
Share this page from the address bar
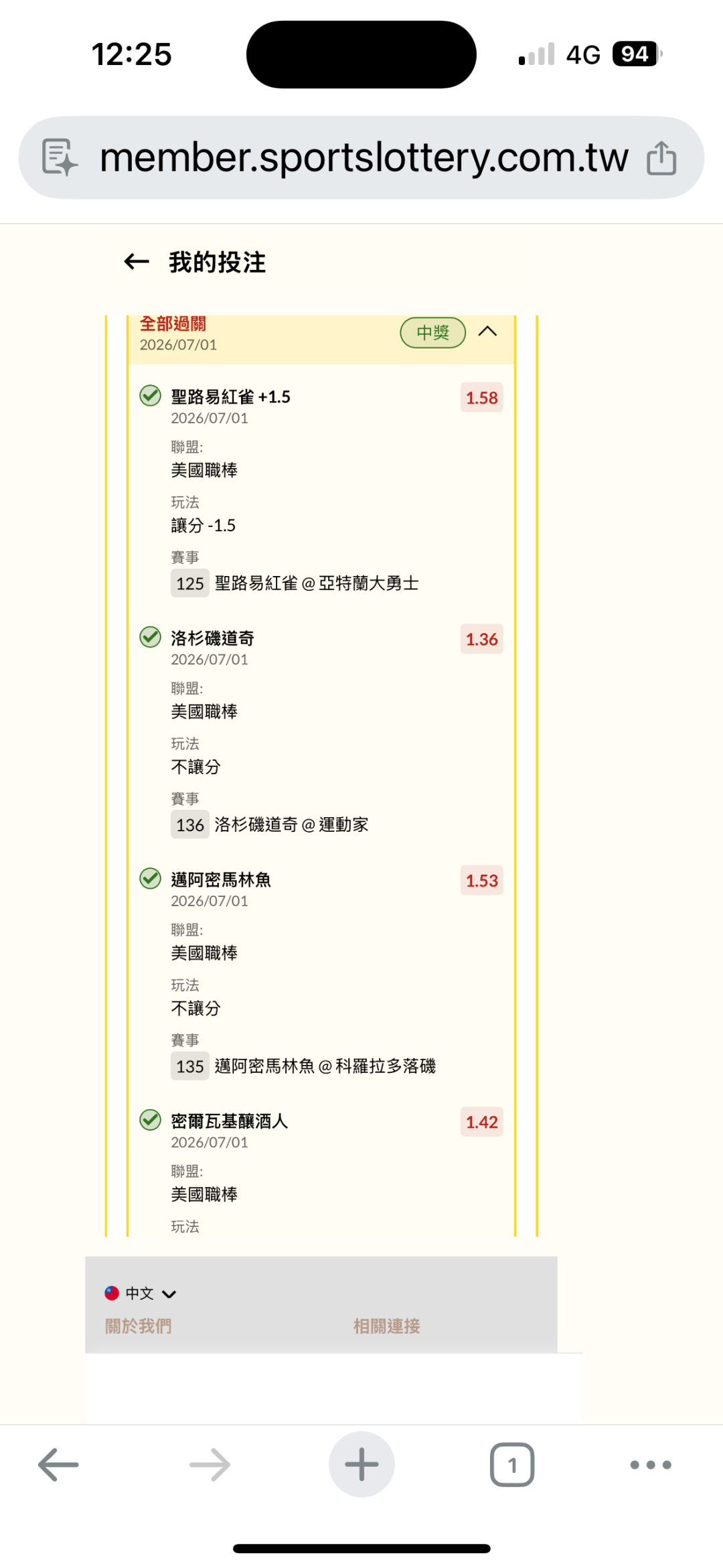tap(661, 158)
